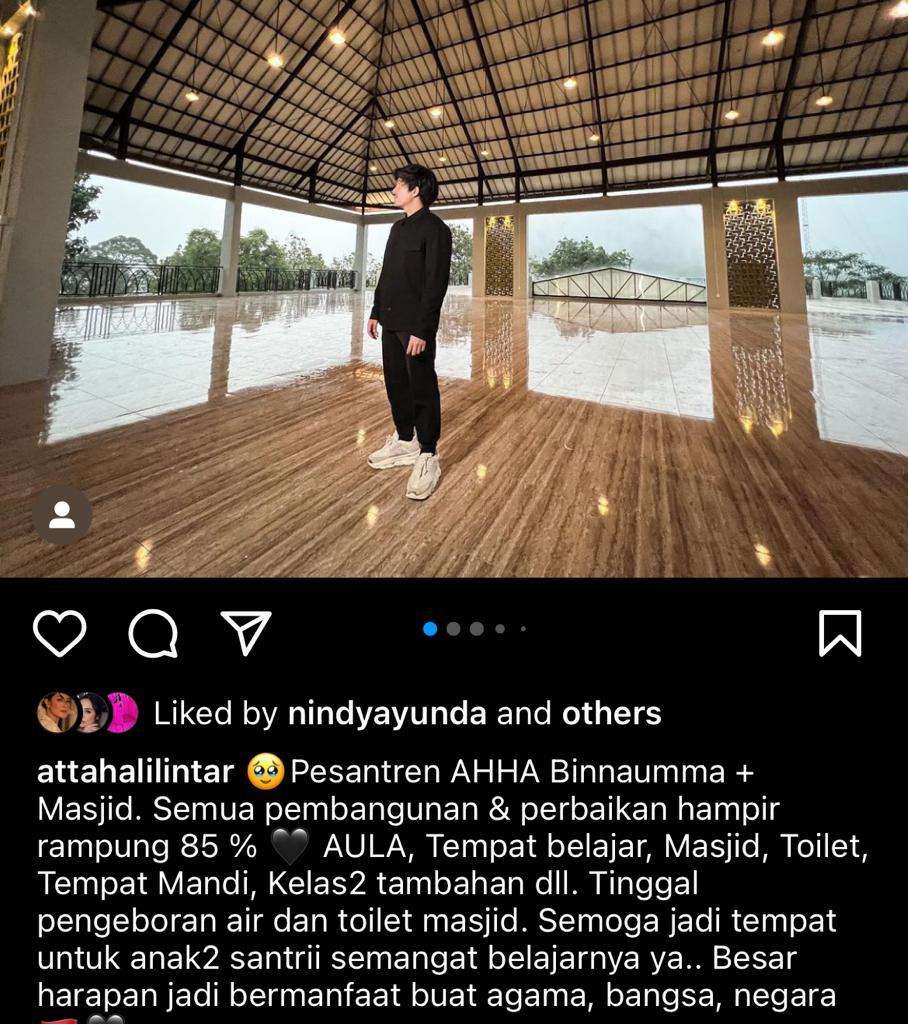Show tagged people in the photo

point(62,515)
